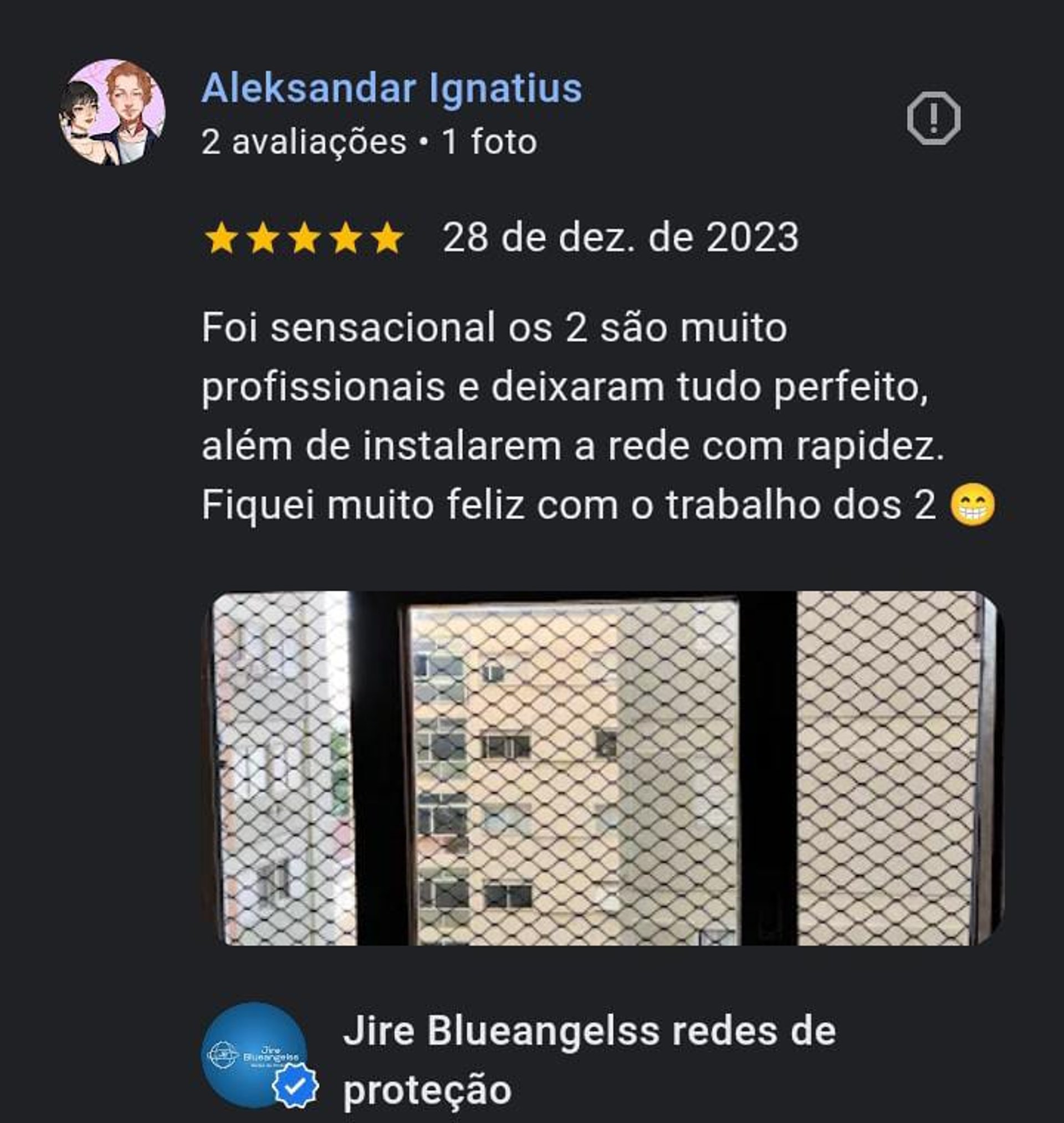Open Jire Blueangelss business avatar

[x=254, y=1054]
